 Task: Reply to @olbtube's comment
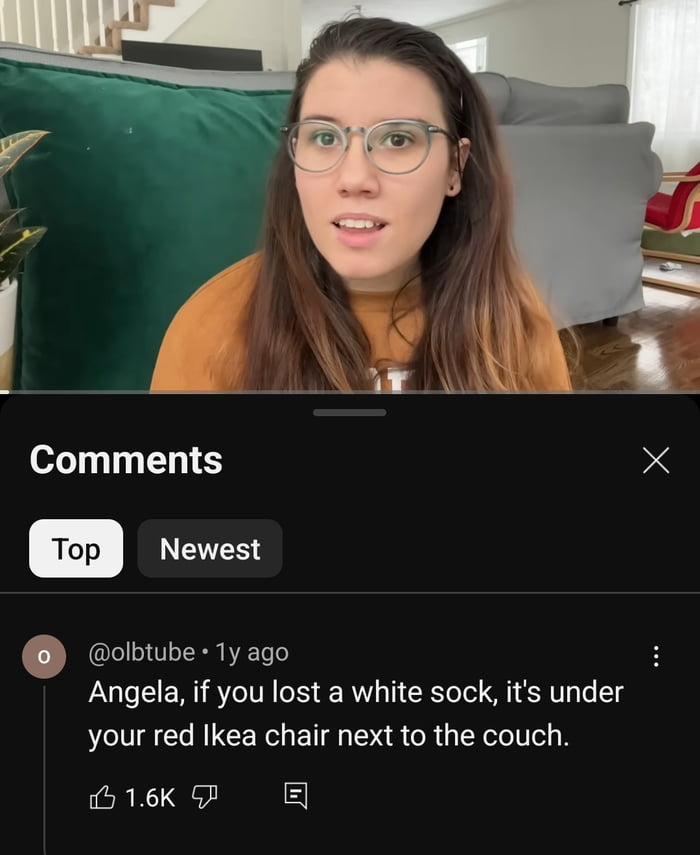[296, 796]
